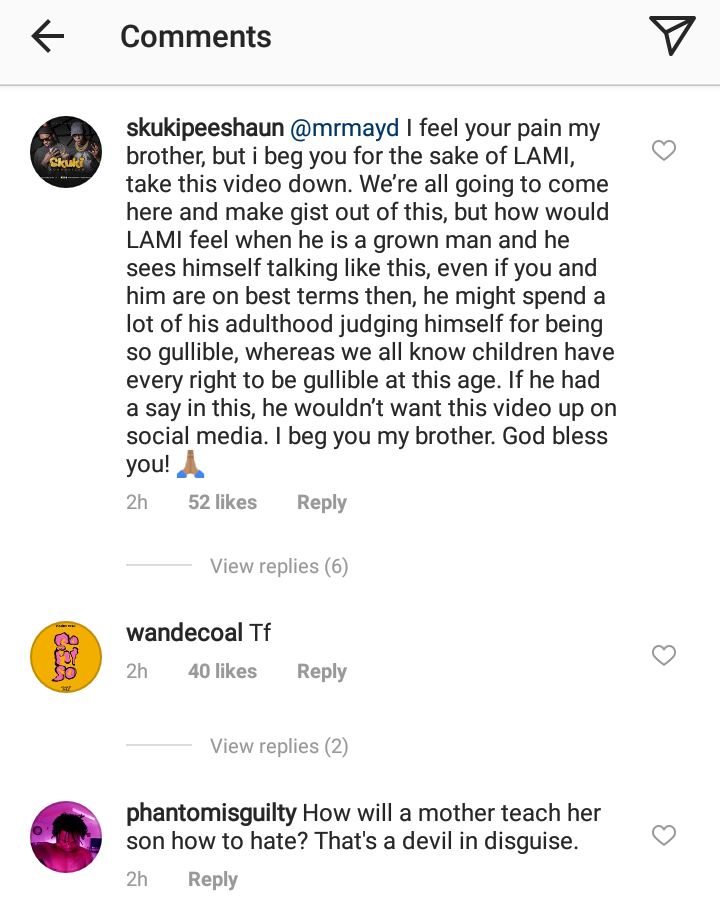
Task: View 40 likes on wandecoal's comment
Action: click(222, 672)
